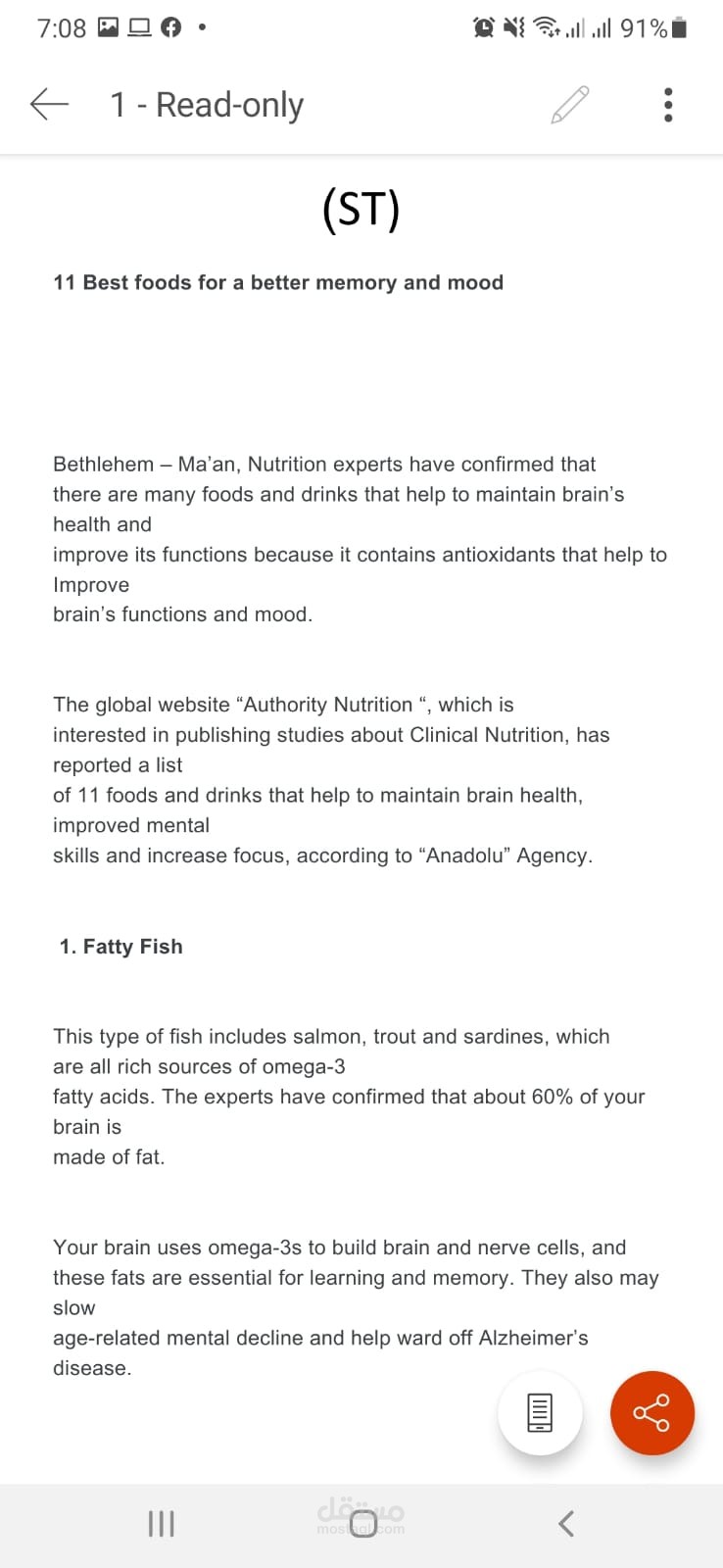Viewport: 723px width, 1568px height.
Task: Open recent apps from the navigation bar
Action: (161, 1523)
